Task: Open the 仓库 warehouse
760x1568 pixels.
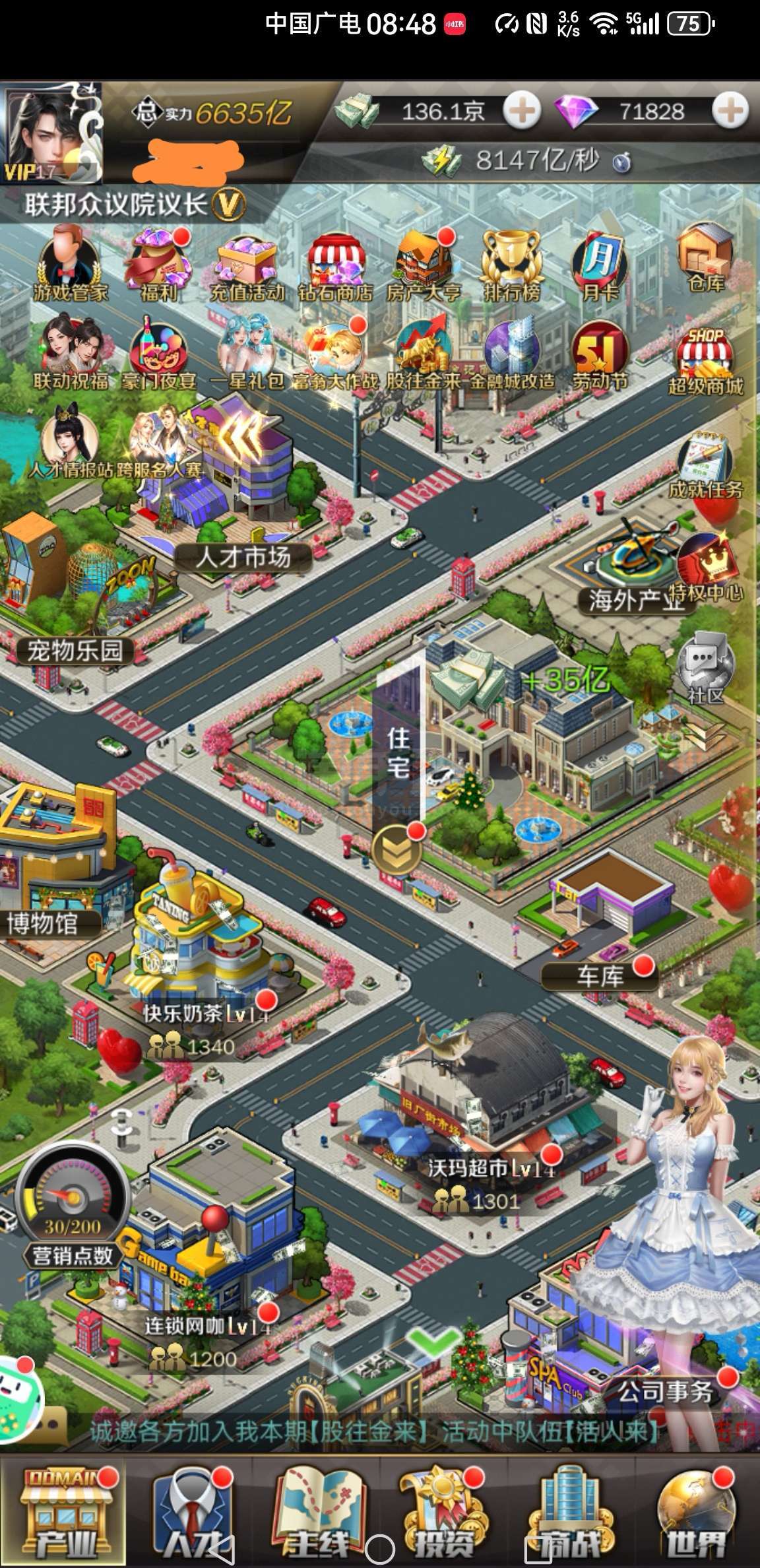Action: coord(706,259)
